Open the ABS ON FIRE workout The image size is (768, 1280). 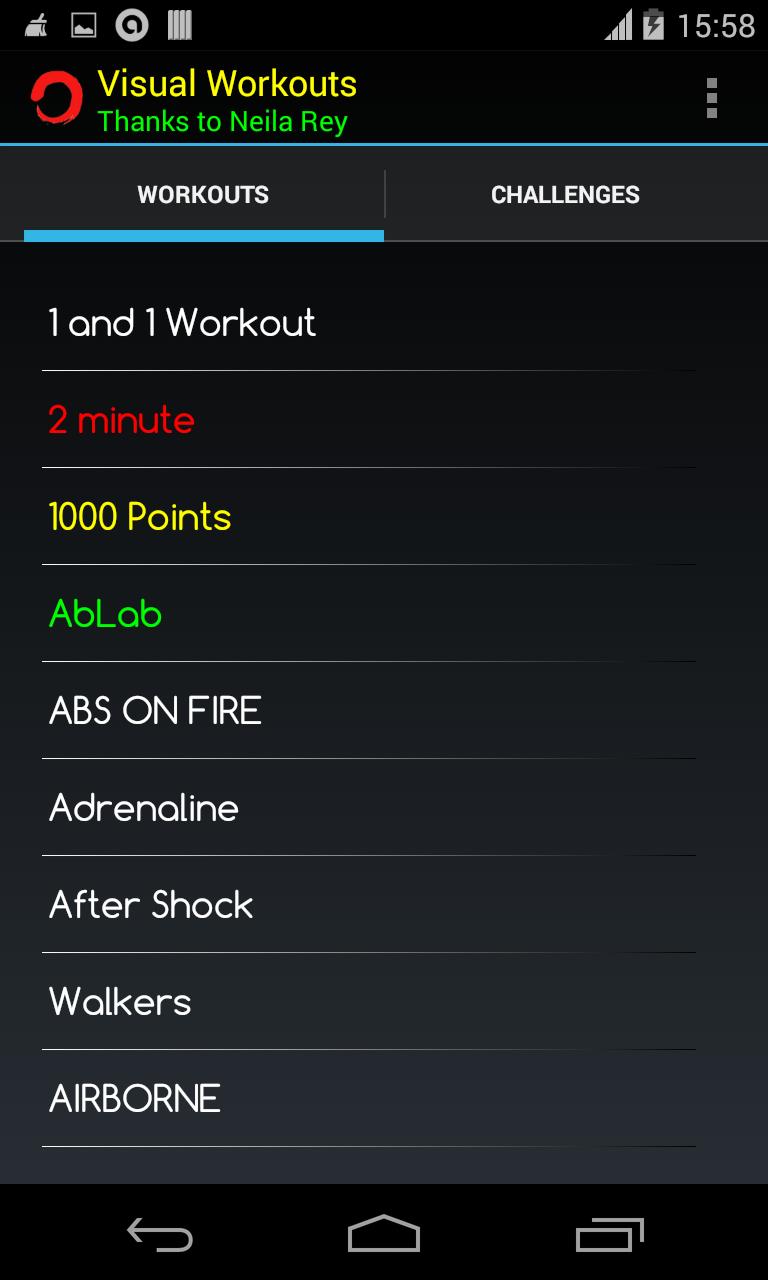point(155,710)
